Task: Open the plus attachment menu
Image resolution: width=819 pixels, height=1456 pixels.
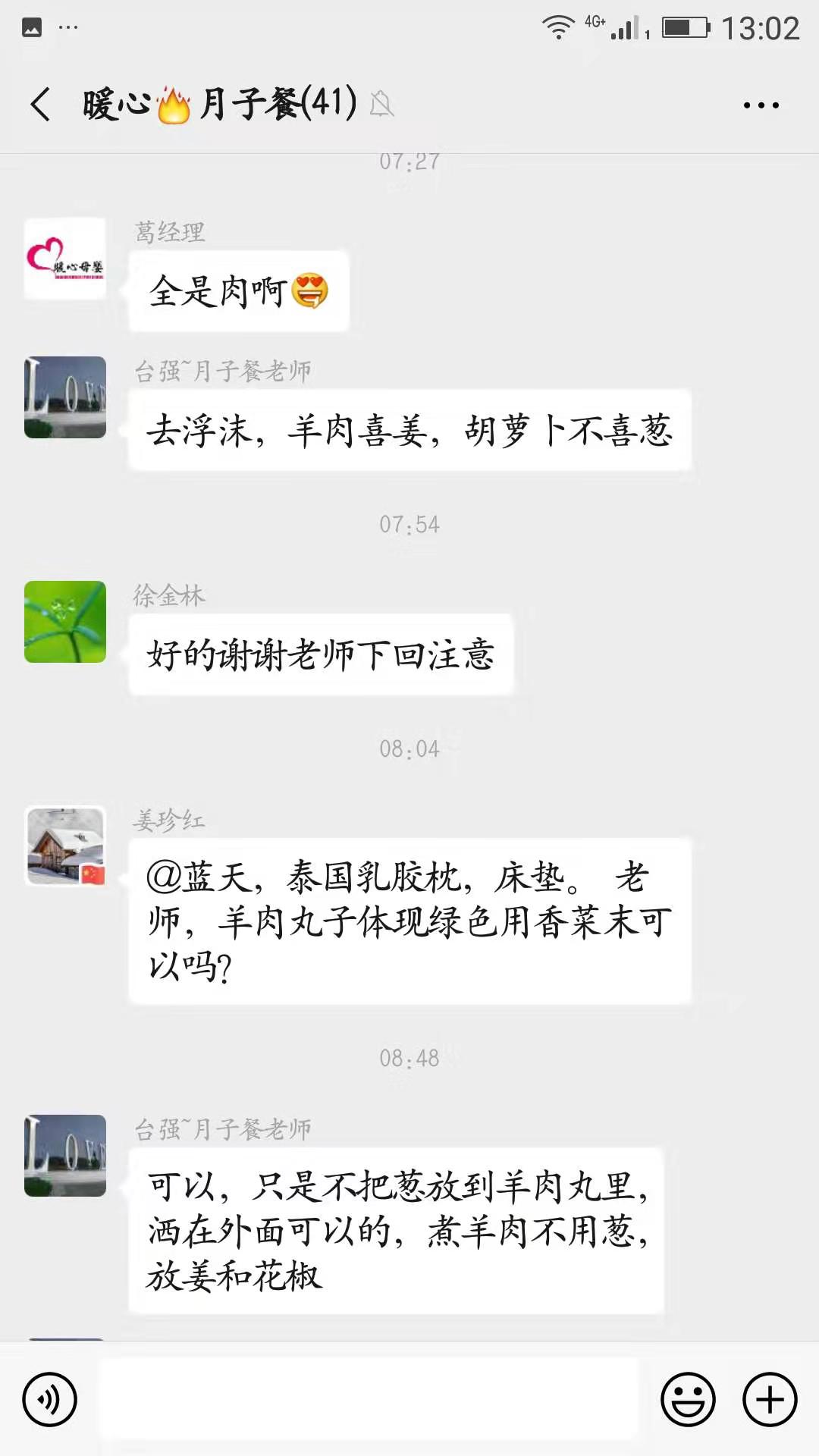Action: point(770,1399)
